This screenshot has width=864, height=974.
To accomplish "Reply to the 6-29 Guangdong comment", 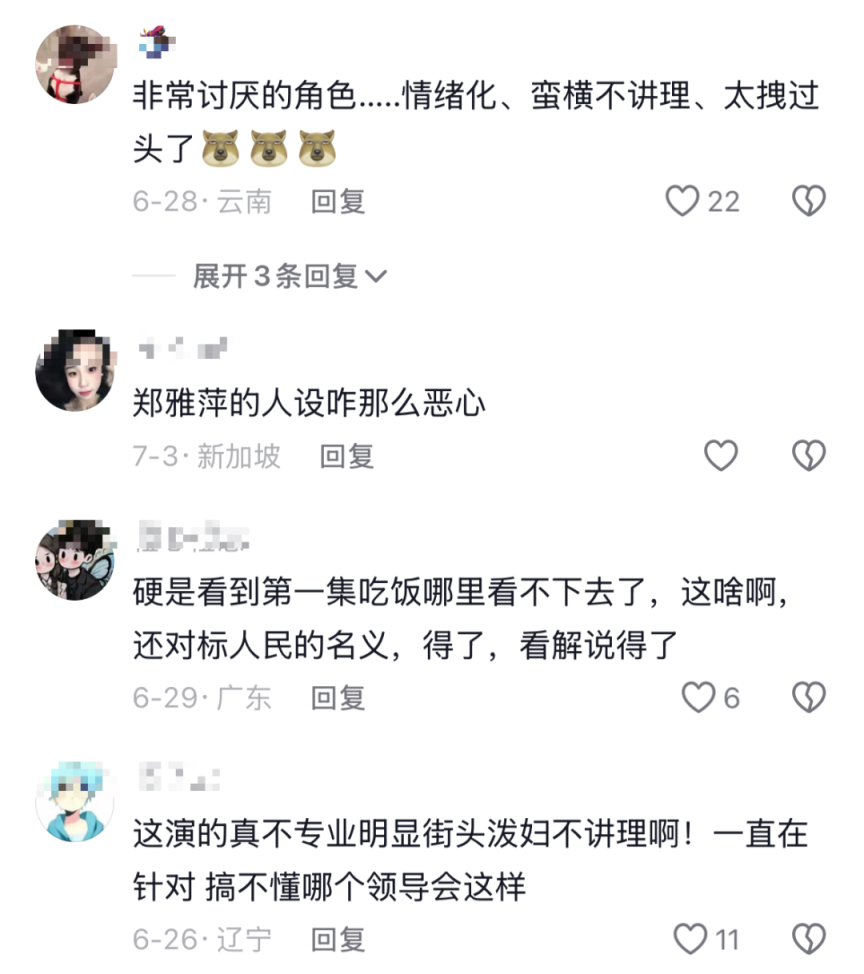I will point(338,697).
